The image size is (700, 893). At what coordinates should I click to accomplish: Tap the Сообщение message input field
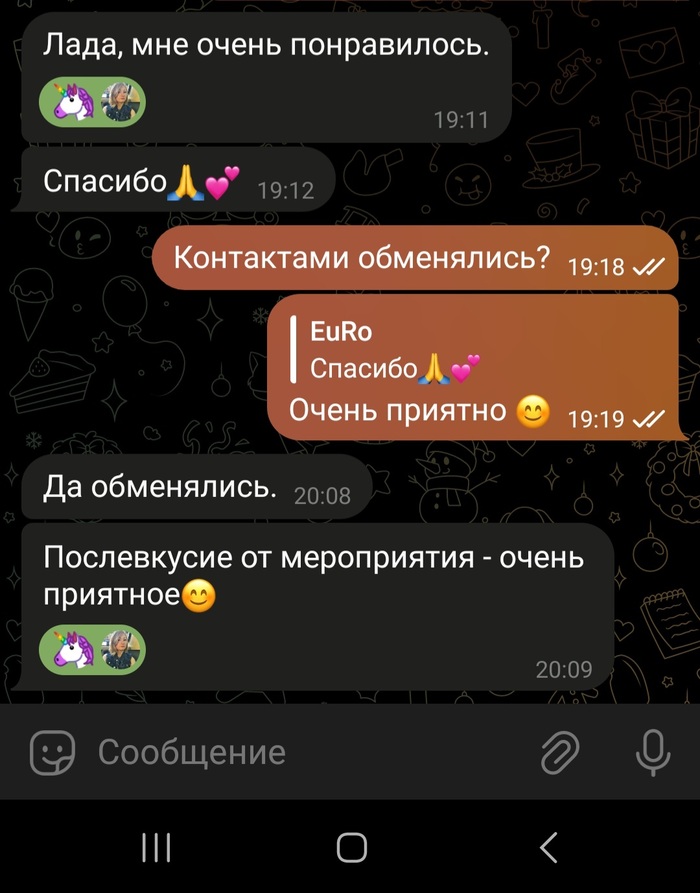pos(300,752)
